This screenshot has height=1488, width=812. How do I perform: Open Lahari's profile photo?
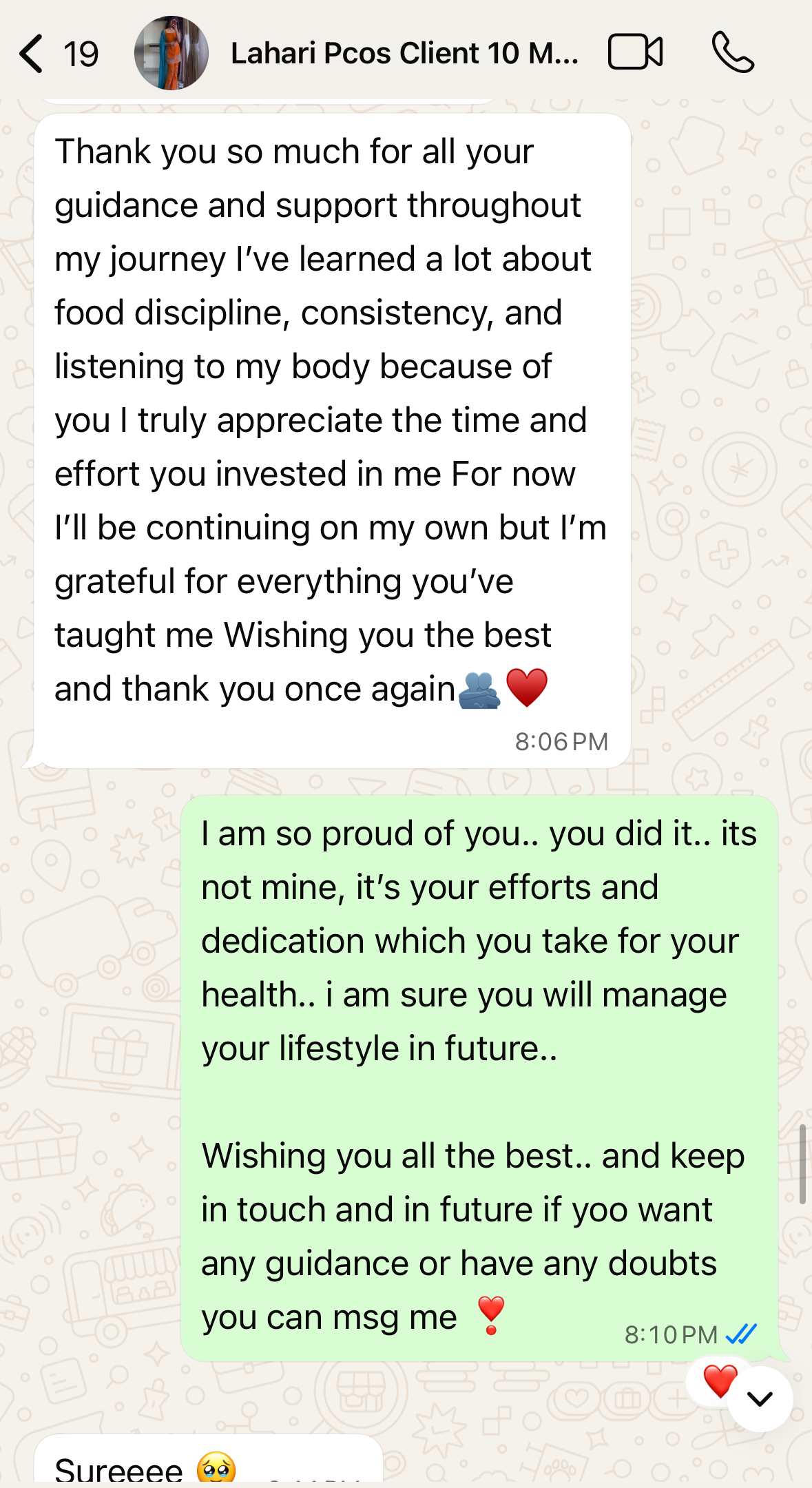tap(171, 54)
